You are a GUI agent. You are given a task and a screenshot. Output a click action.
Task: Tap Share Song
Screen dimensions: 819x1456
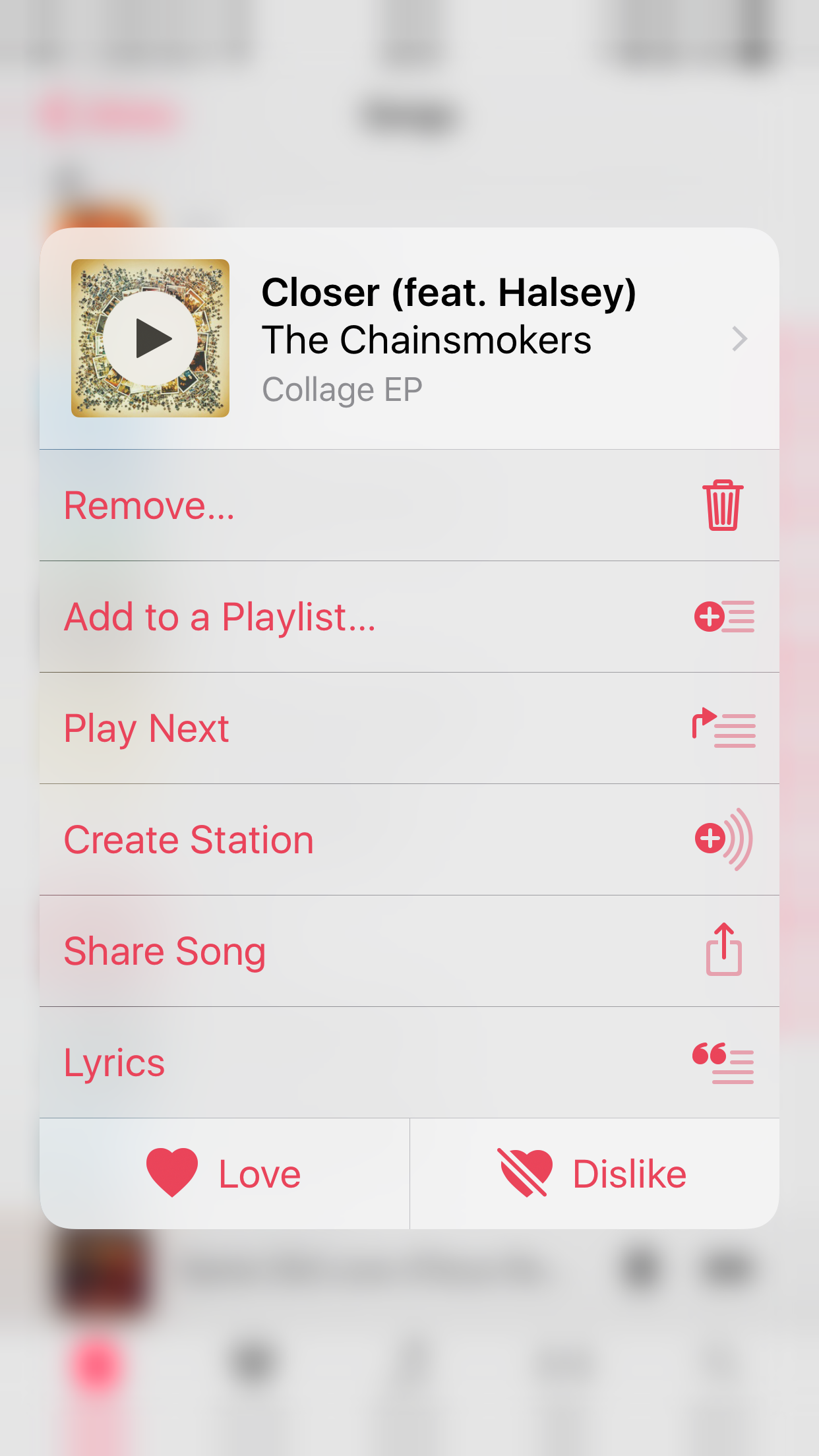click(x=409, y=952)
